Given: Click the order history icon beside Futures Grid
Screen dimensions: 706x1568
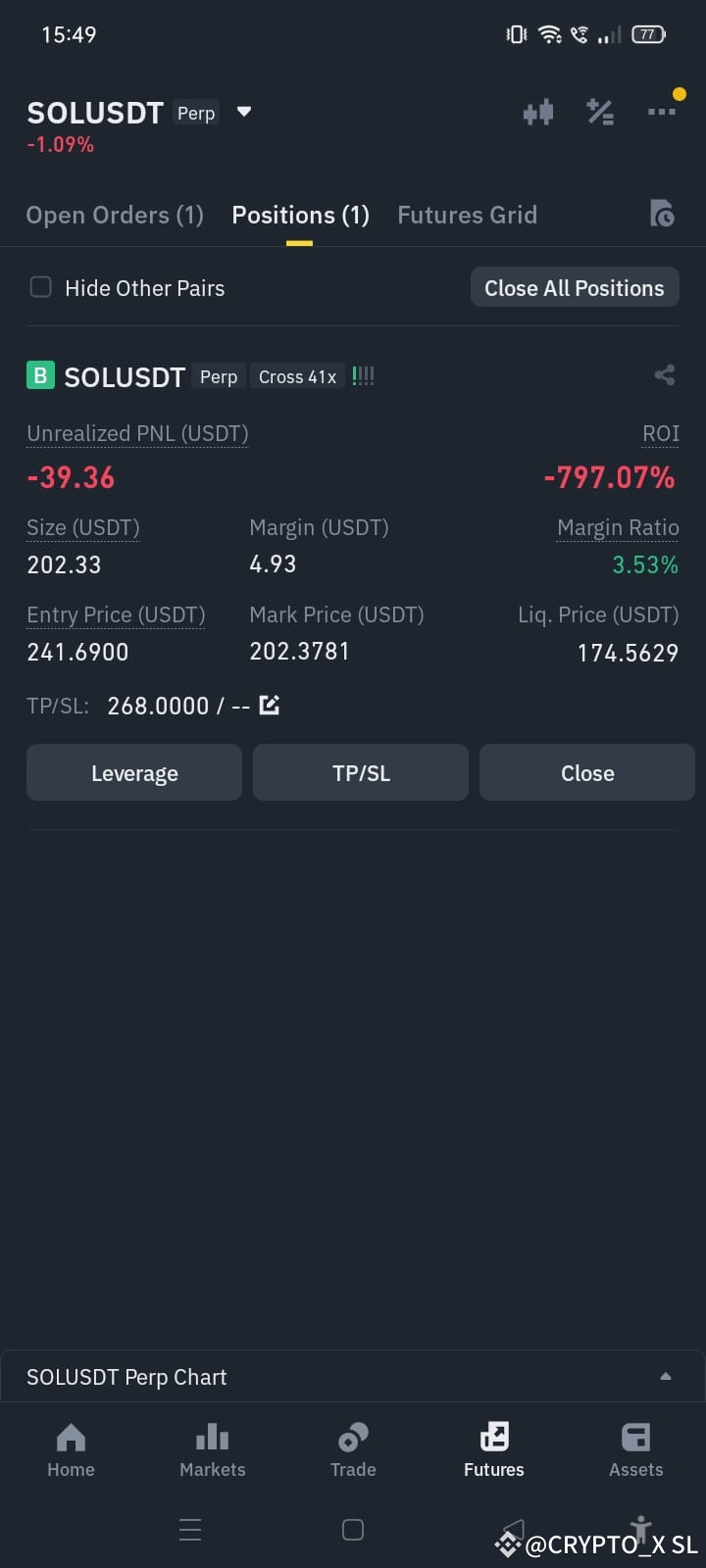Looking at the screenshot, I should pos(662,214).
